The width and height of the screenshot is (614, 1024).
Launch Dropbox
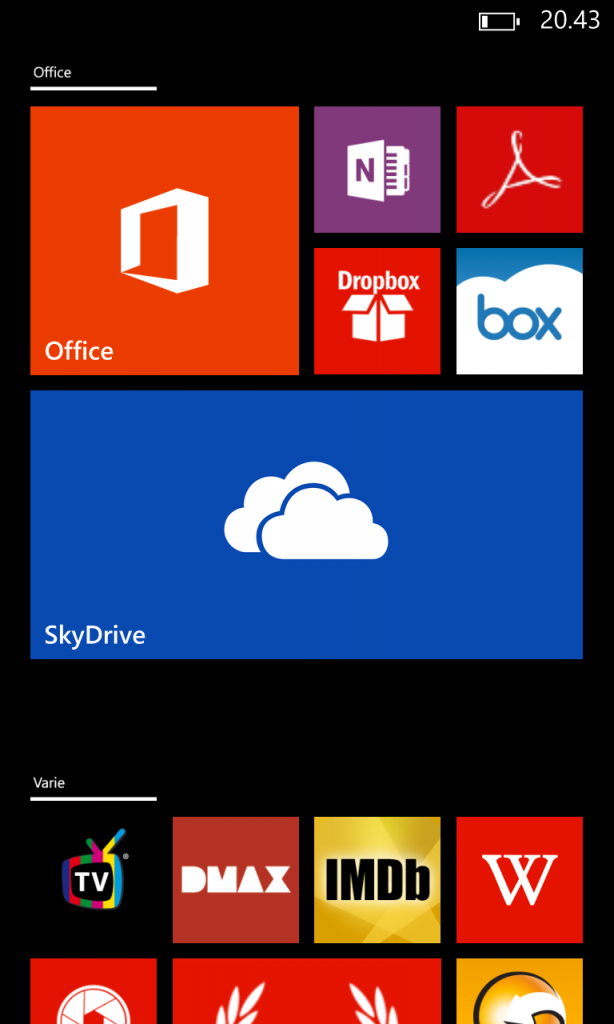377,311
